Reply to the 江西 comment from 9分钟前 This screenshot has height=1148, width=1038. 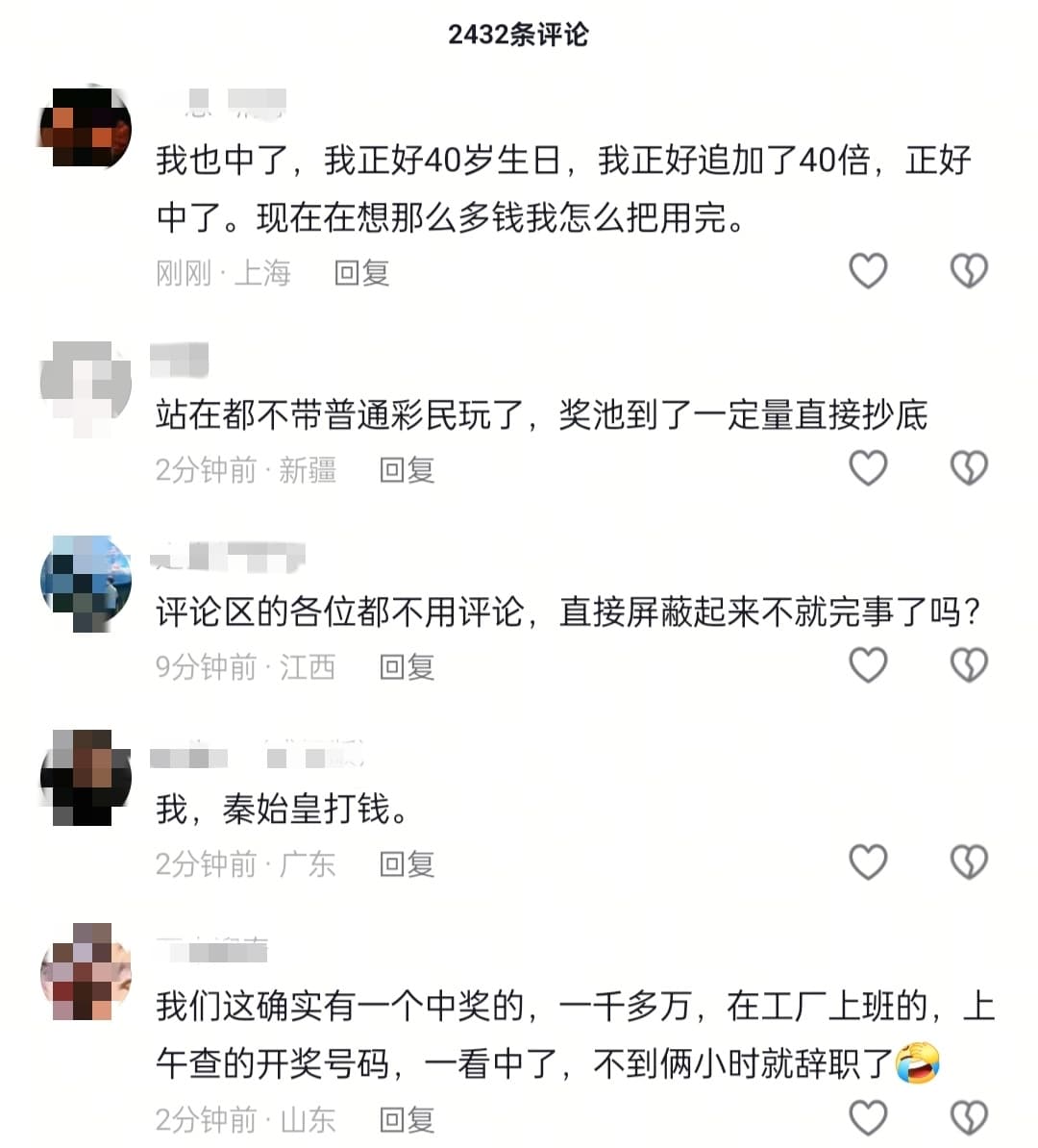click(x=407, y=667)
